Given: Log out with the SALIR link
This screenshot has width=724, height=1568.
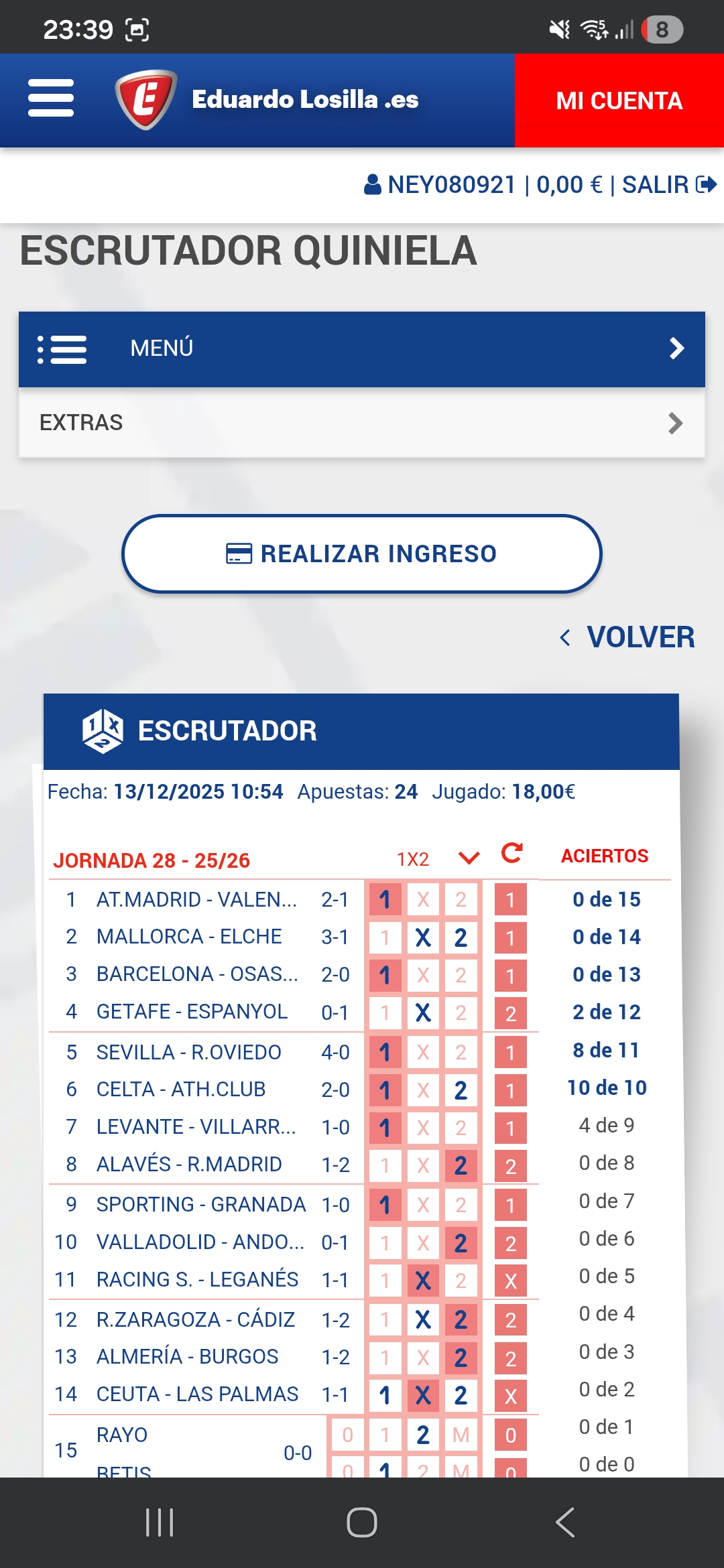Looking at the screenshot, I should click(668, 184).
